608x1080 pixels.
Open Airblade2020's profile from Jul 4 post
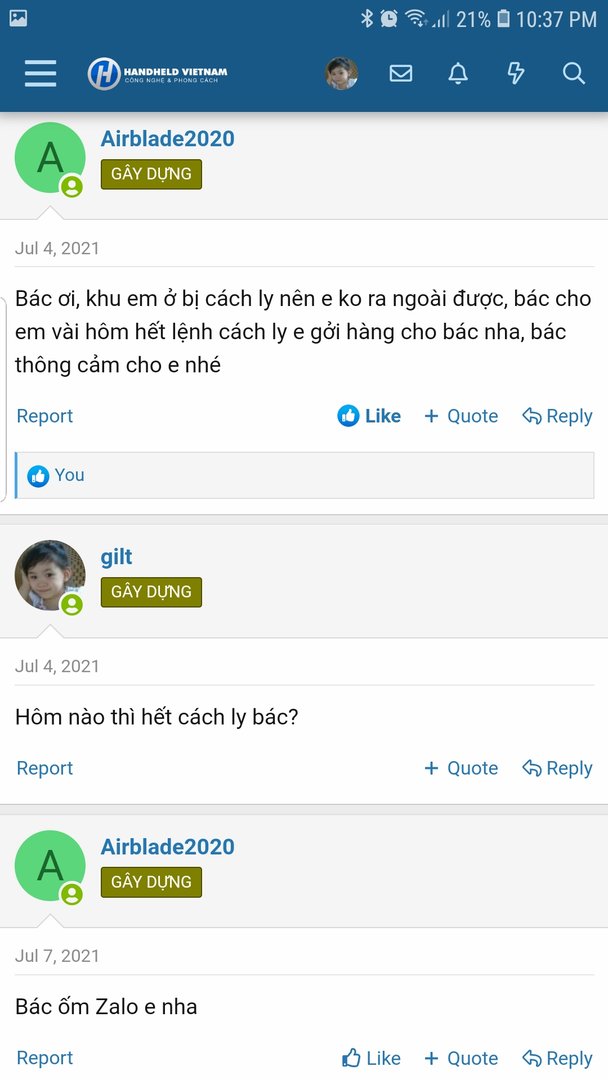point(167,139)
